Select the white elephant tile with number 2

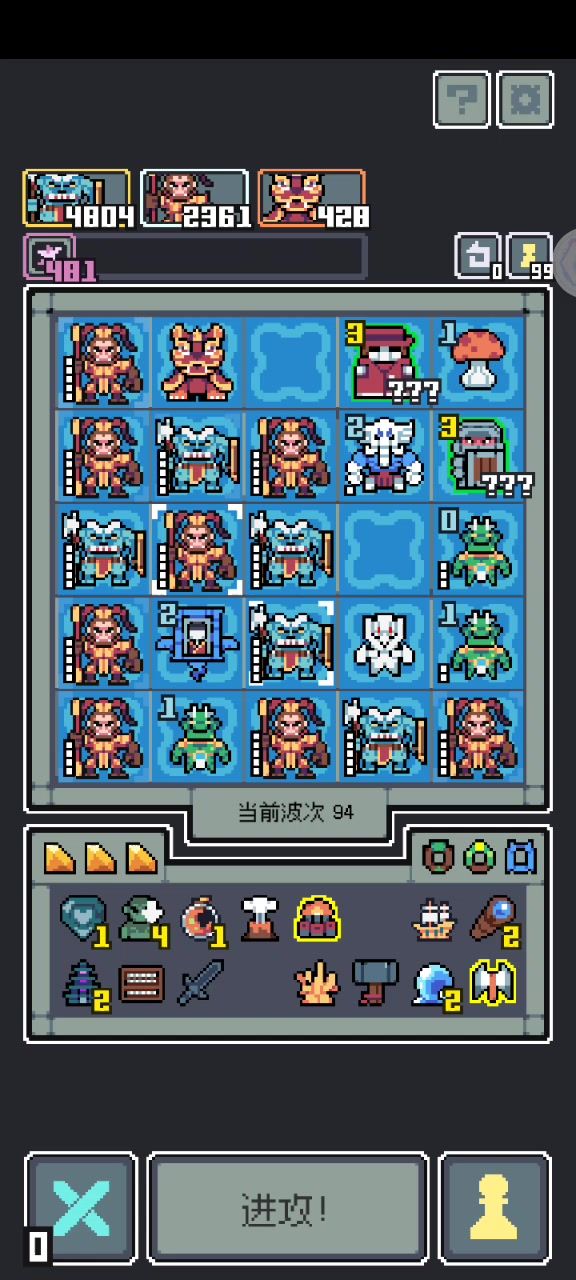point(384,455)
